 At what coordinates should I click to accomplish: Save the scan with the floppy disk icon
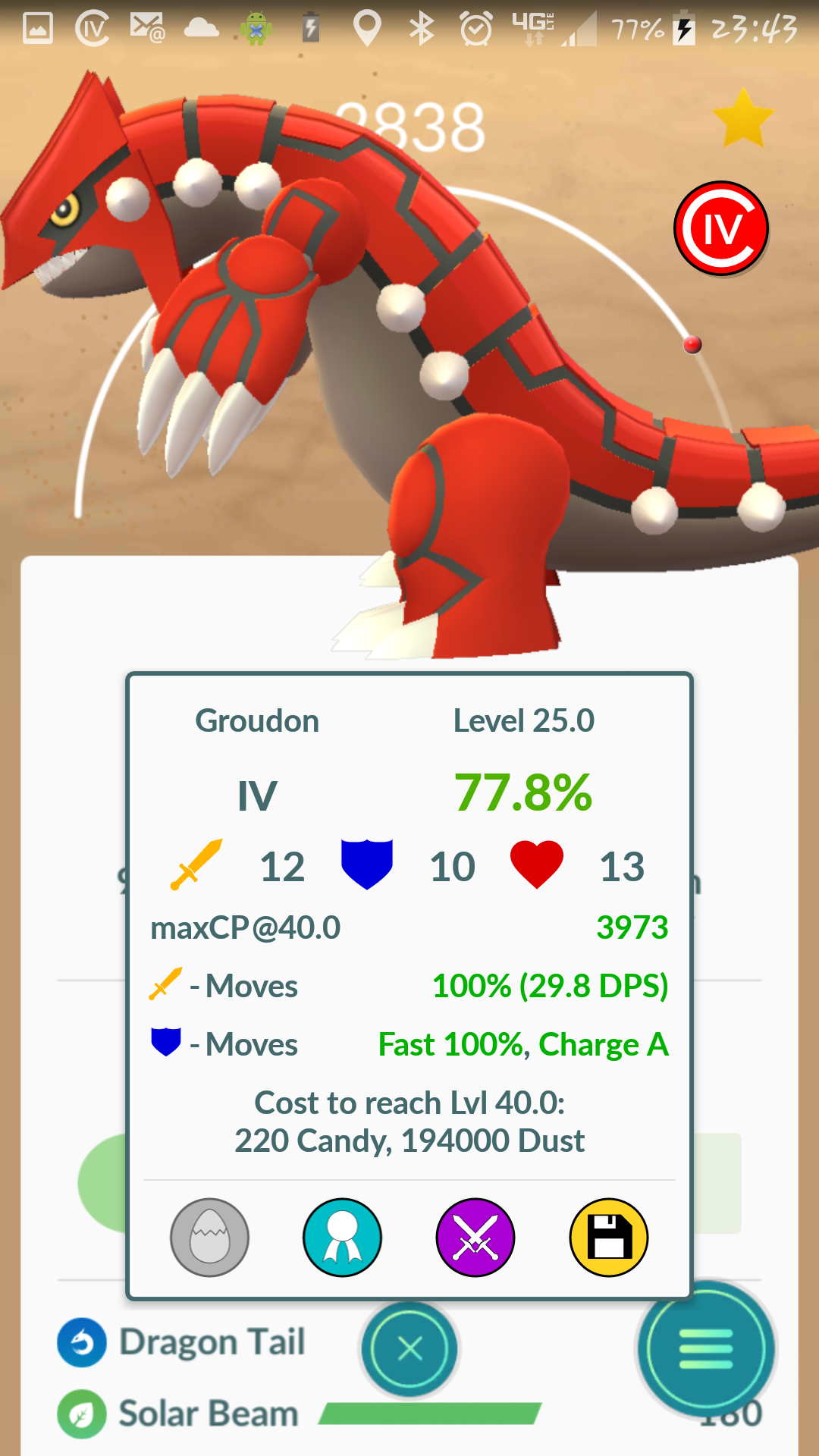tap(609, 1238)
